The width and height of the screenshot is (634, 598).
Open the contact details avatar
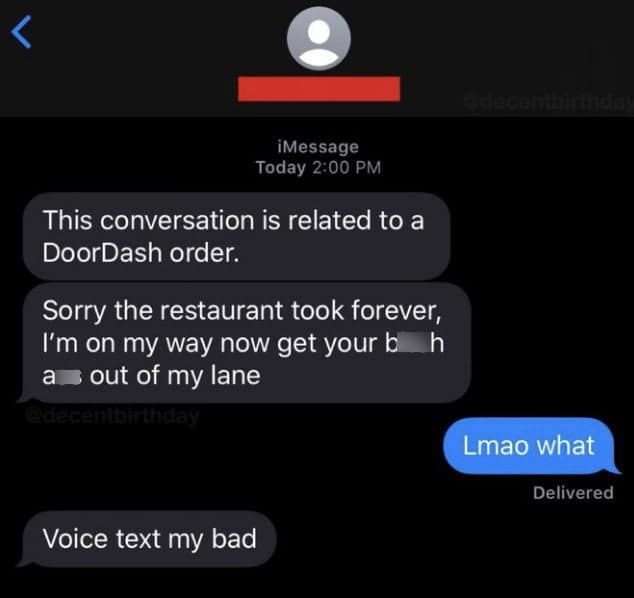click(317, 39)
